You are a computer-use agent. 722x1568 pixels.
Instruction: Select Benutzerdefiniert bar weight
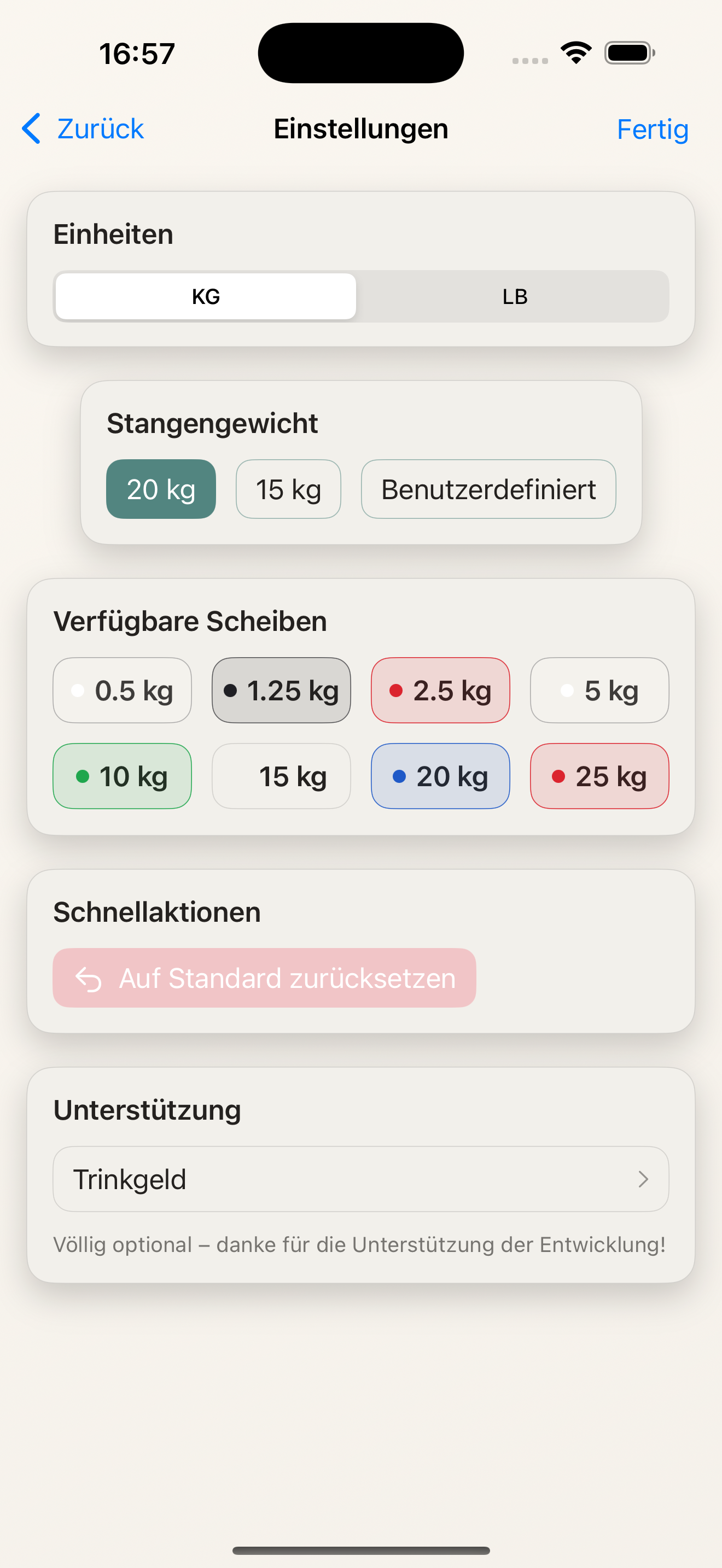(x=488, y=489)
